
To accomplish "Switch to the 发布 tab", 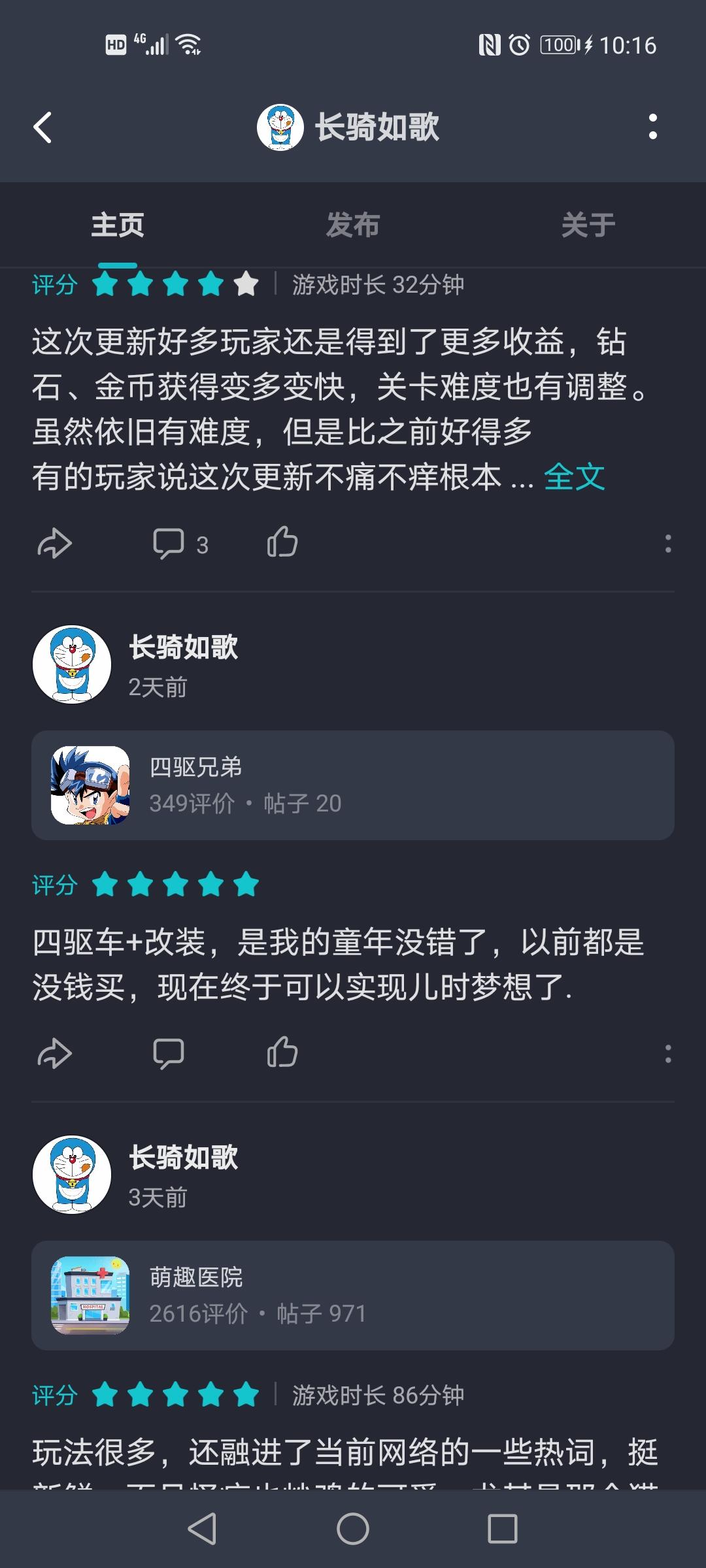I will (x=352, y=224).
